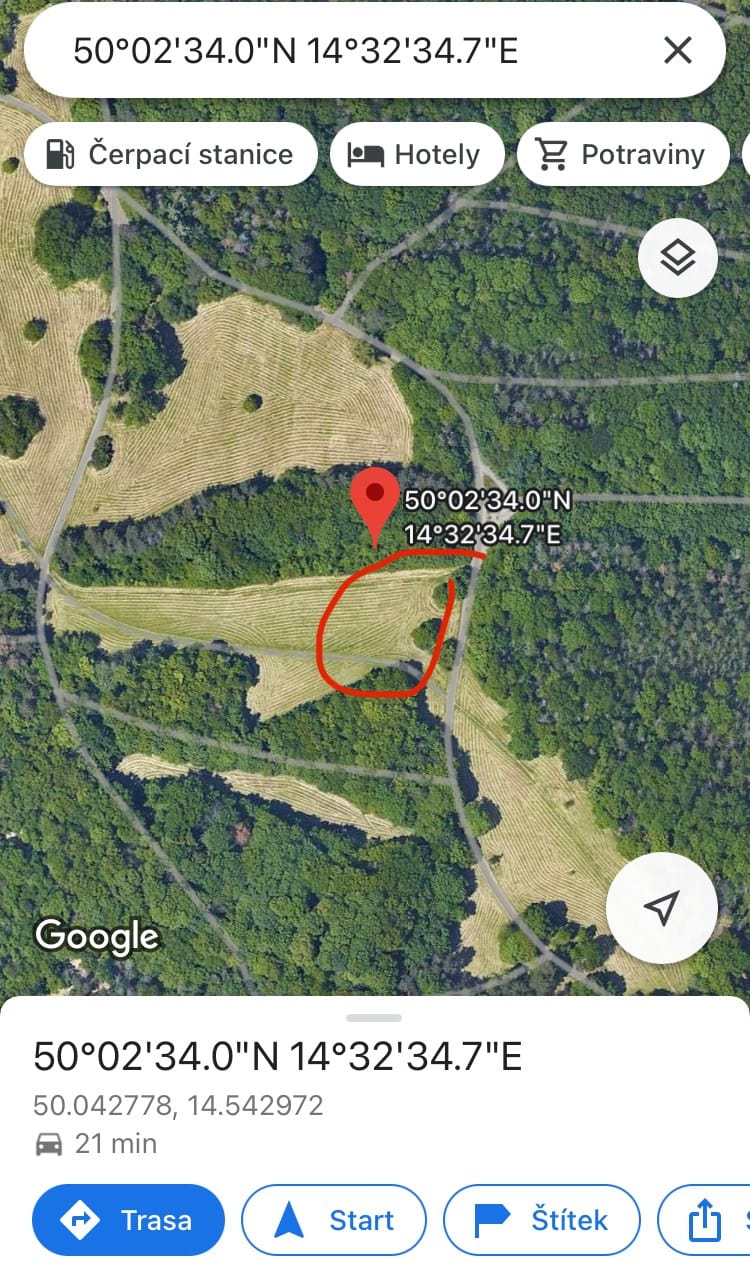Tap the coordinates search field
This screenshot has width=750, height=1280.
pyautogui.click(x=340, y=50)
